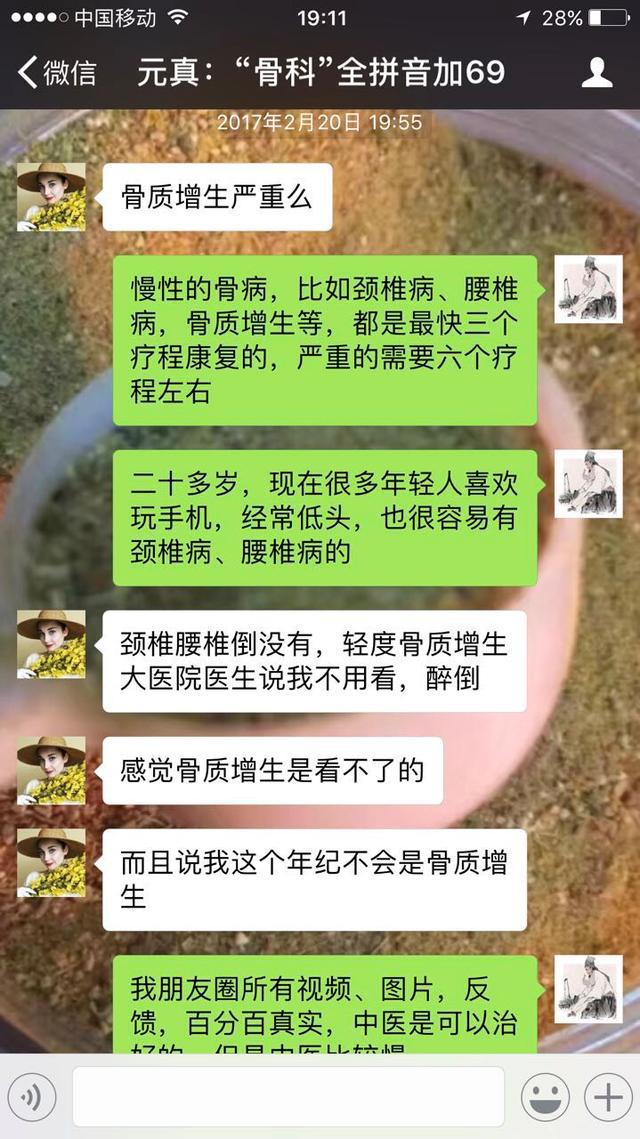Tap the avatar beside 感觉骨质增生是看不了的

pos(51,770)
